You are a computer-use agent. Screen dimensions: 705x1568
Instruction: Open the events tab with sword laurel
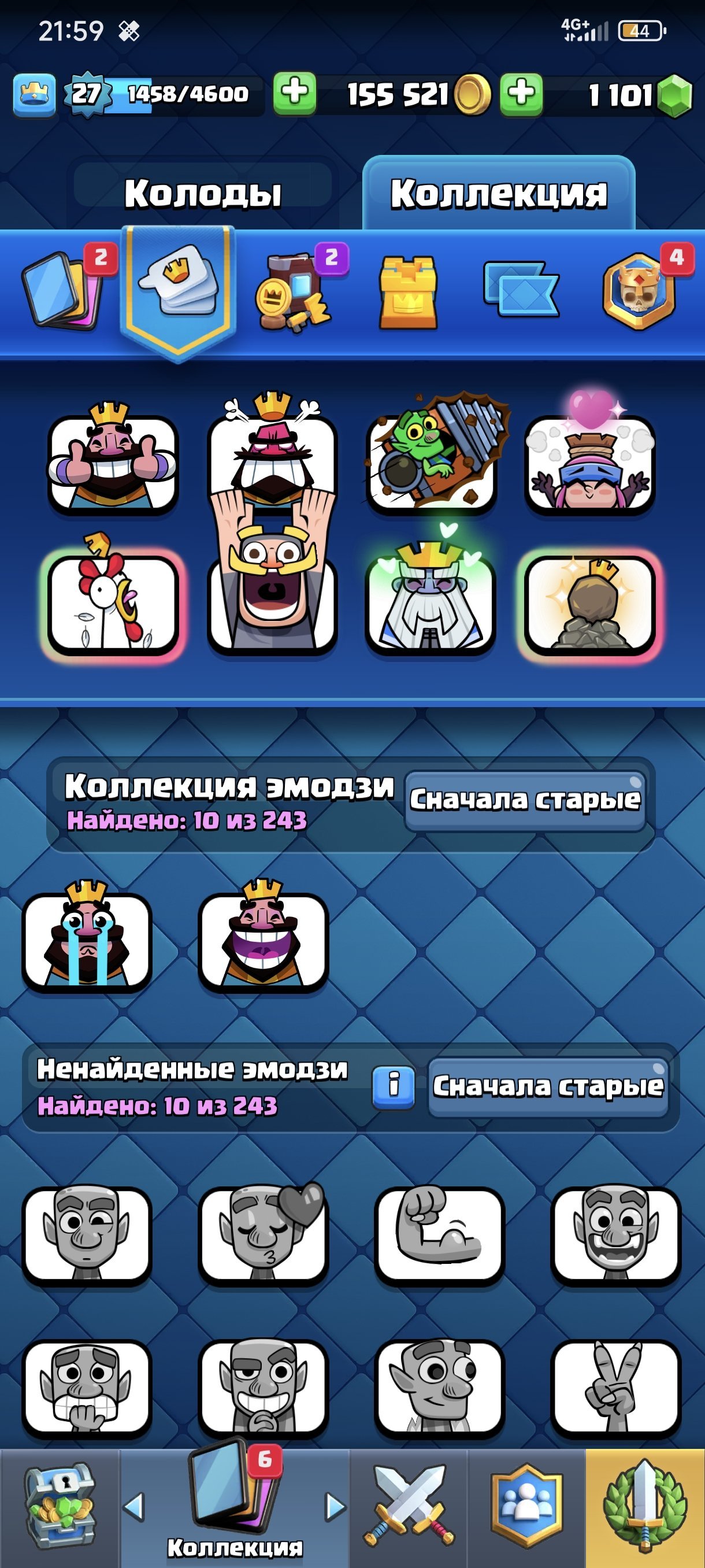(645, 1506)
